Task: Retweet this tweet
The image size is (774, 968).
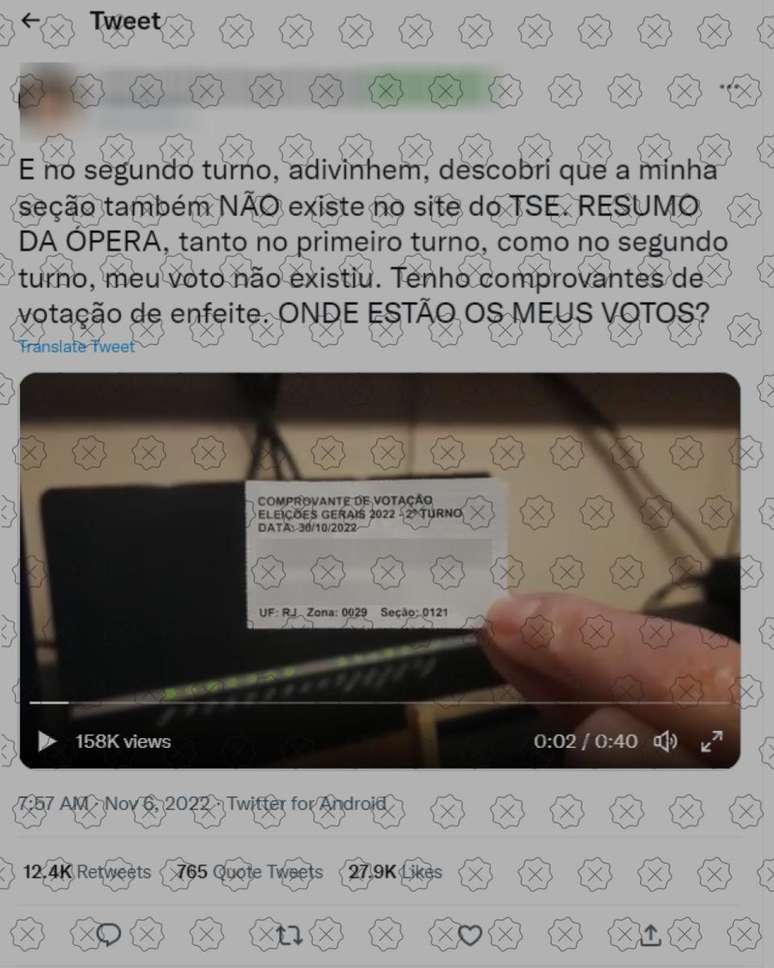Action: click(x=289, y=935)
